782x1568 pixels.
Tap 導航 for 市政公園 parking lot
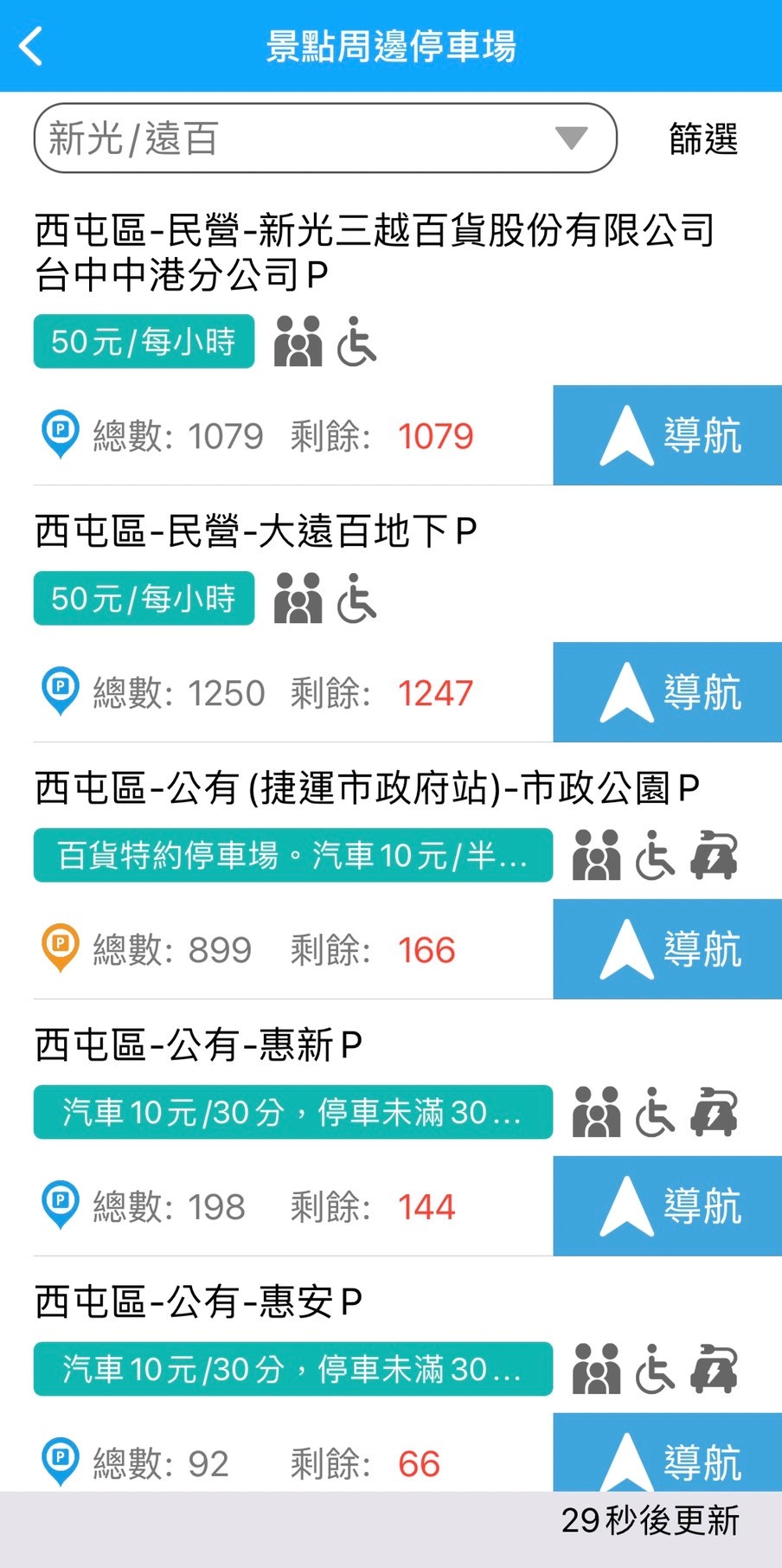[x=667, y=949]
